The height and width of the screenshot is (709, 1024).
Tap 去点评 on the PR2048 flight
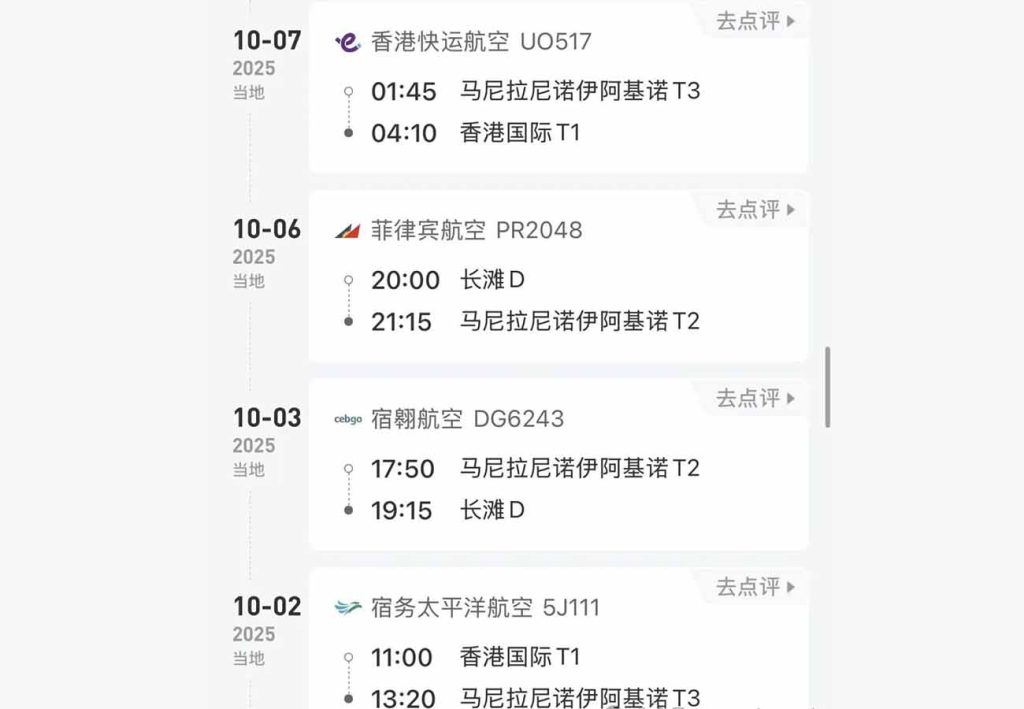[x=755, y=210]
